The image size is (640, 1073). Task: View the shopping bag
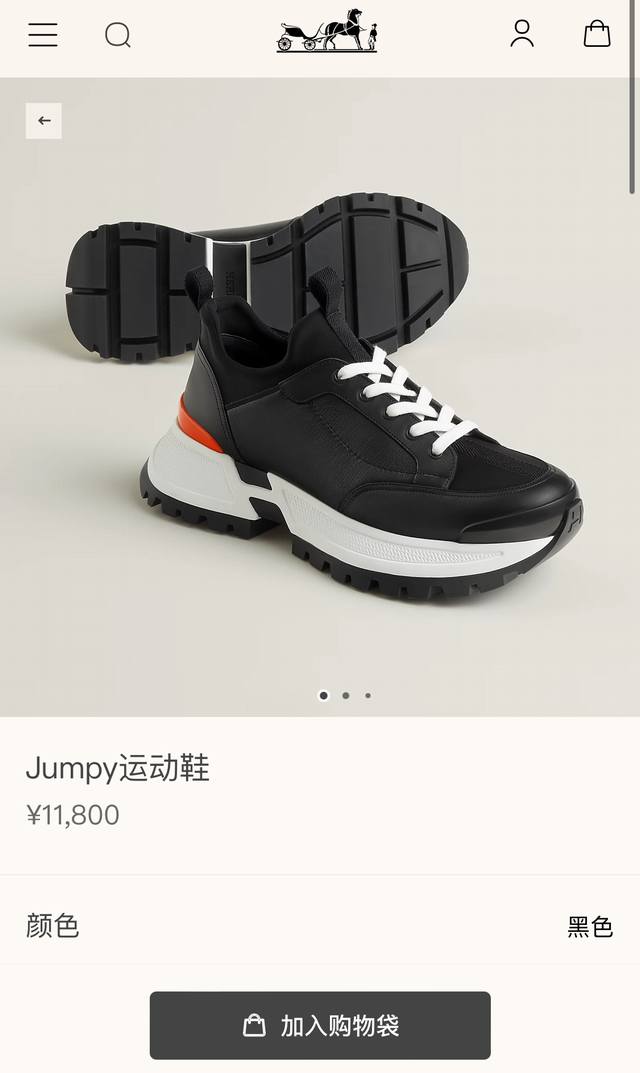pyautogui.click(x=596, y=33)
